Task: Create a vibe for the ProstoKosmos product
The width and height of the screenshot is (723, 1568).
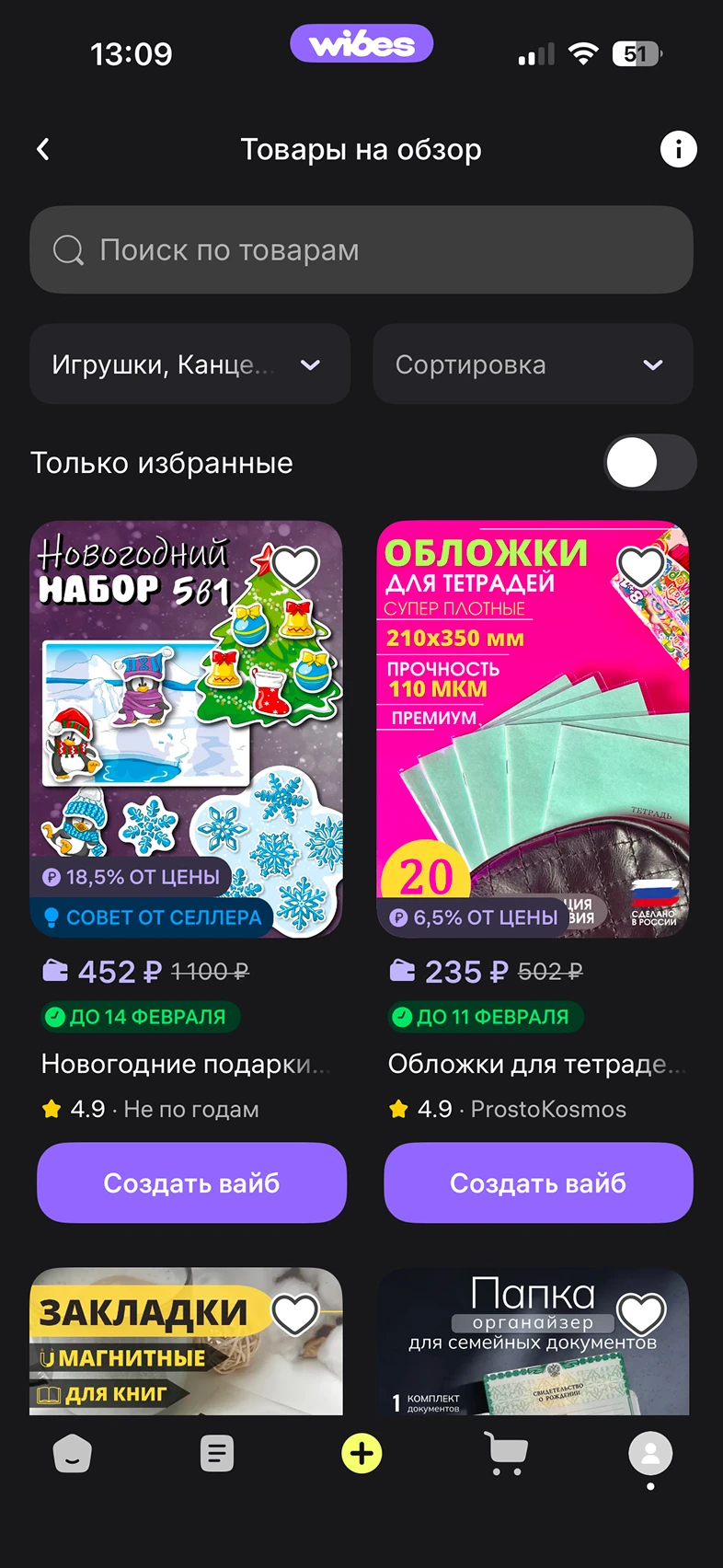Action: point(538,1182)
